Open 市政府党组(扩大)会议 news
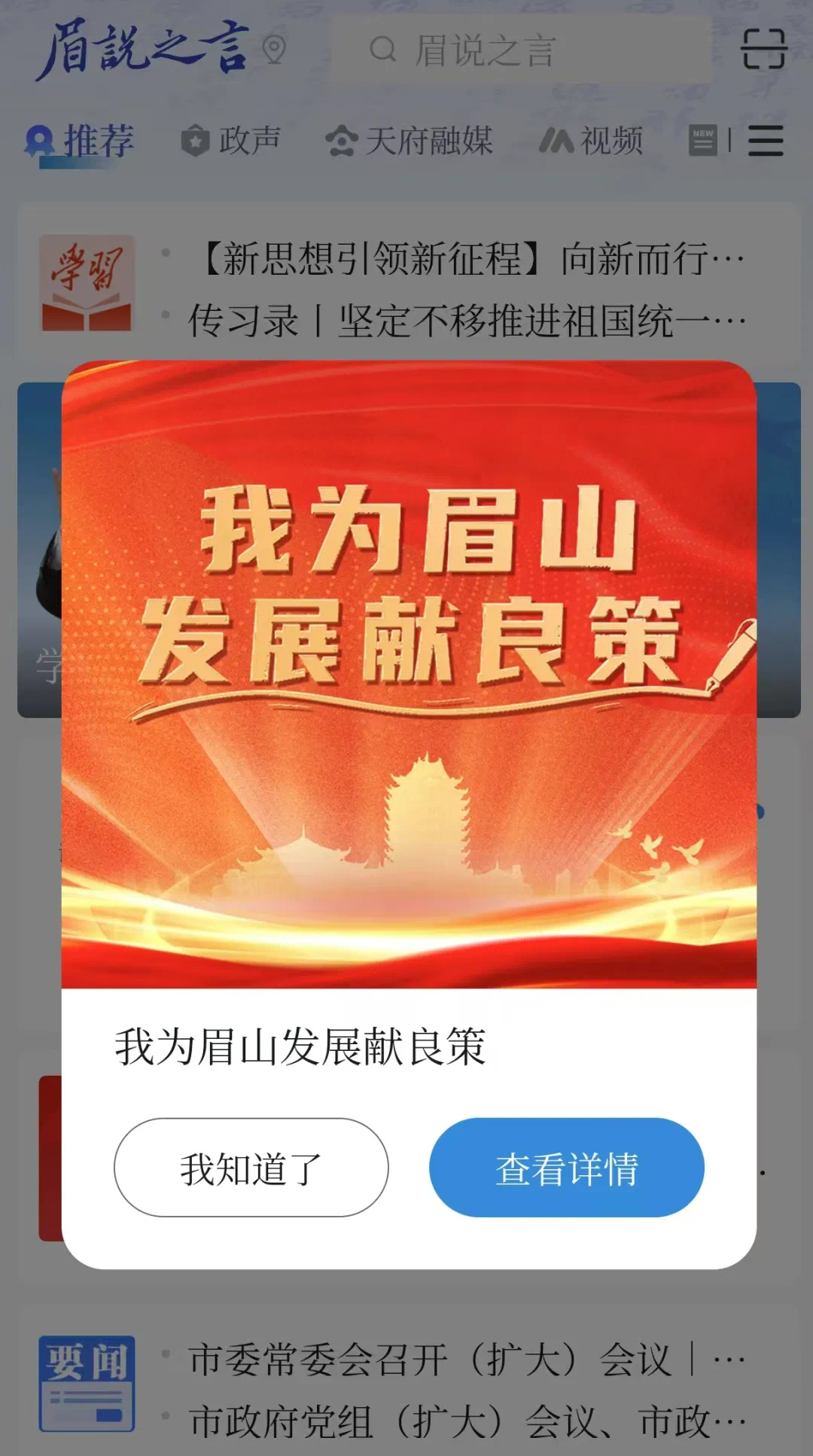Screen dimensions: 813x1456 tap(467, 1423)
